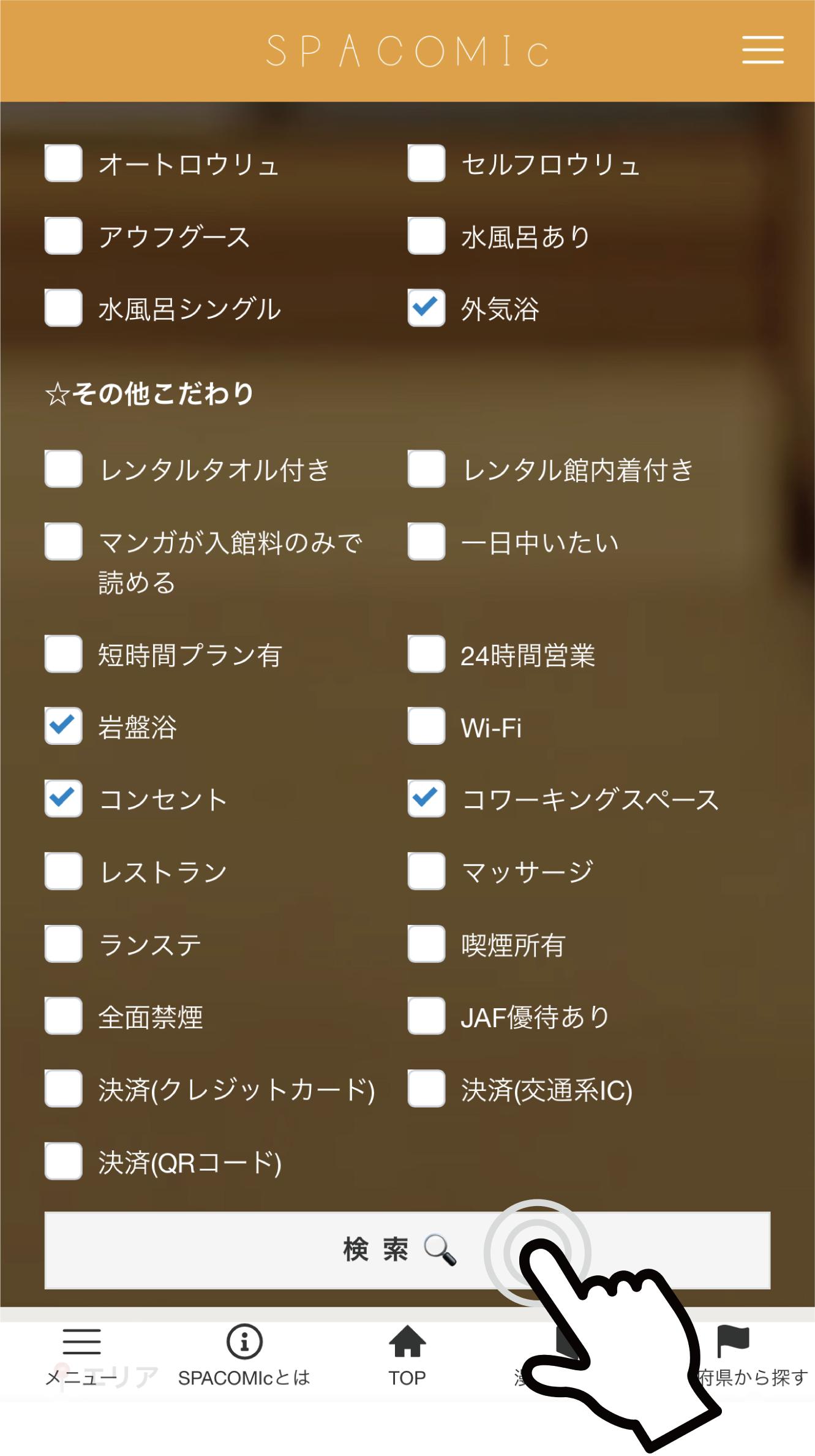The width and height of the screenshot is (815, 1456).
Task: Tap the 検索 search button
Action: coord(407,1250)
